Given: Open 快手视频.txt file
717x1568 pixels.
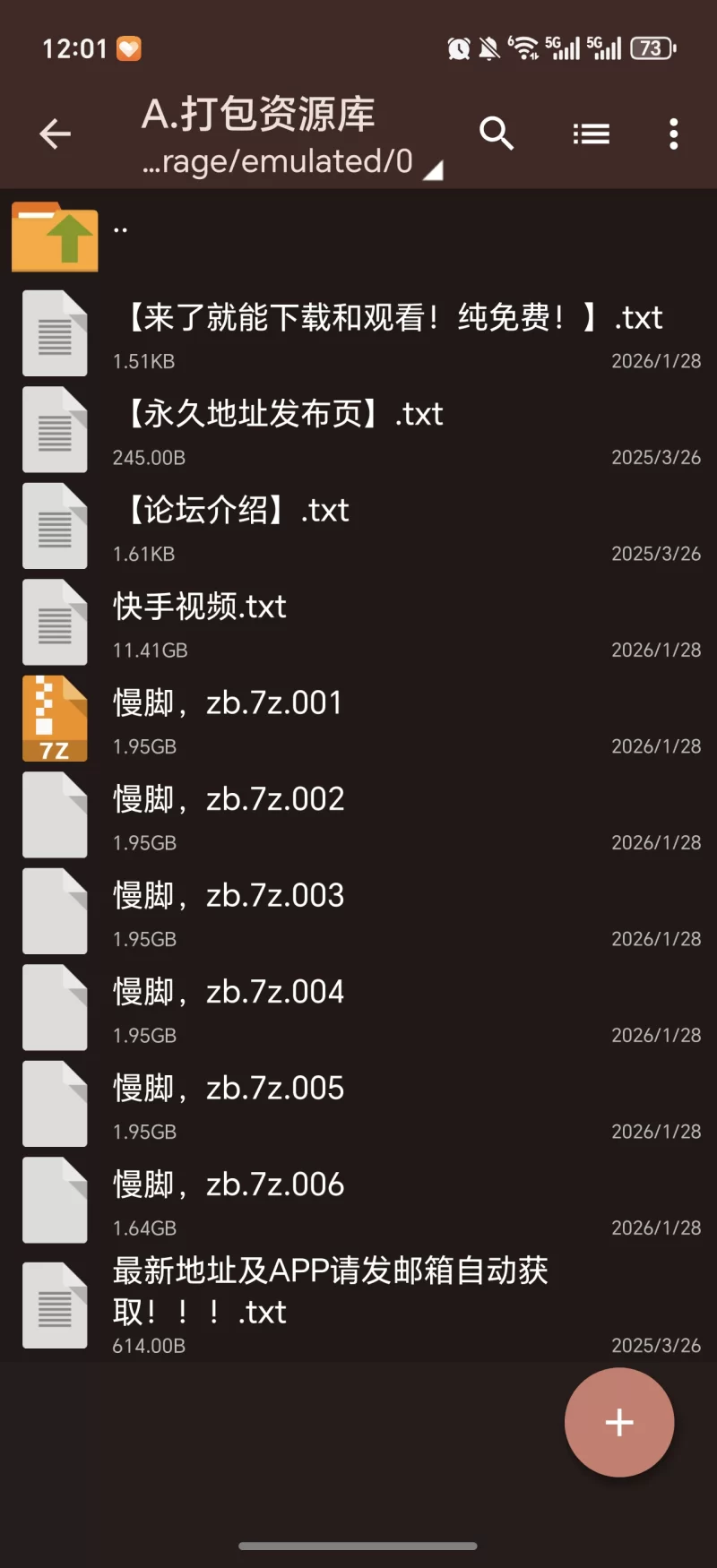Looking at the screenshot, I should 358,623.
